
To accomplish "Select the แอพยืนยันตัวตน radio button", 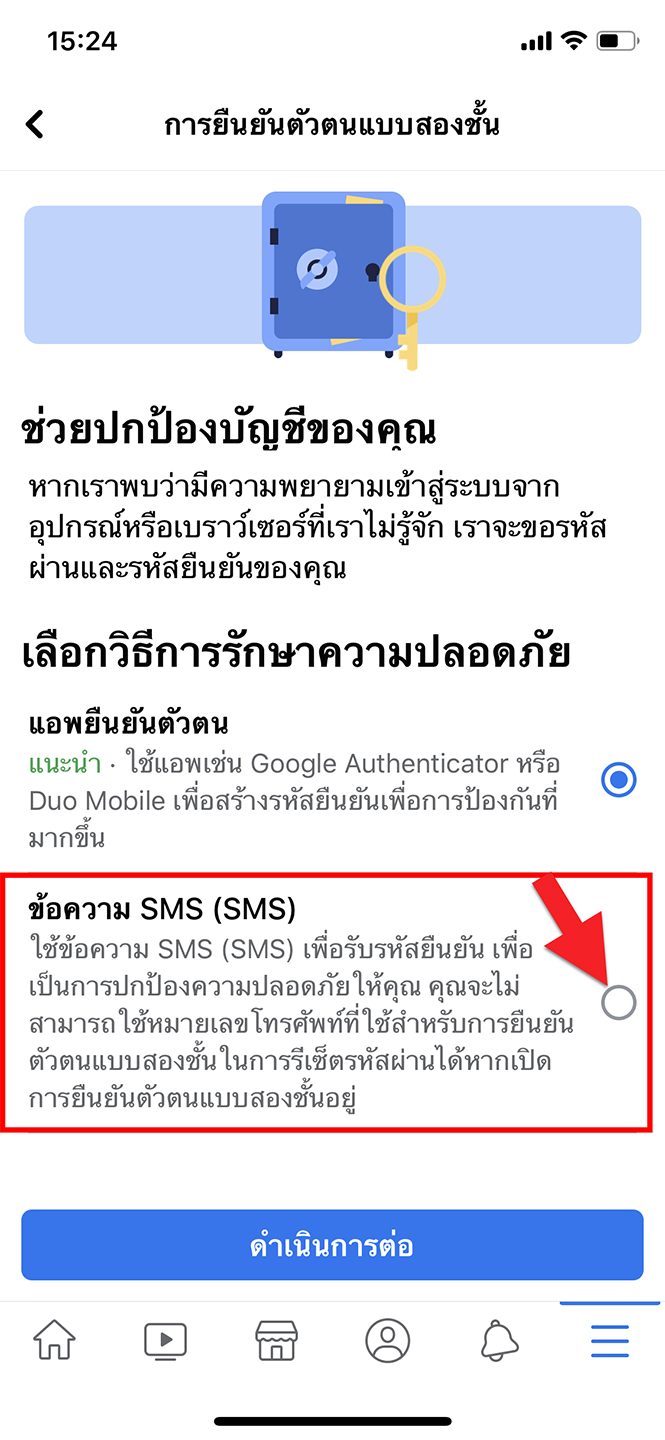I will (619, 779).
